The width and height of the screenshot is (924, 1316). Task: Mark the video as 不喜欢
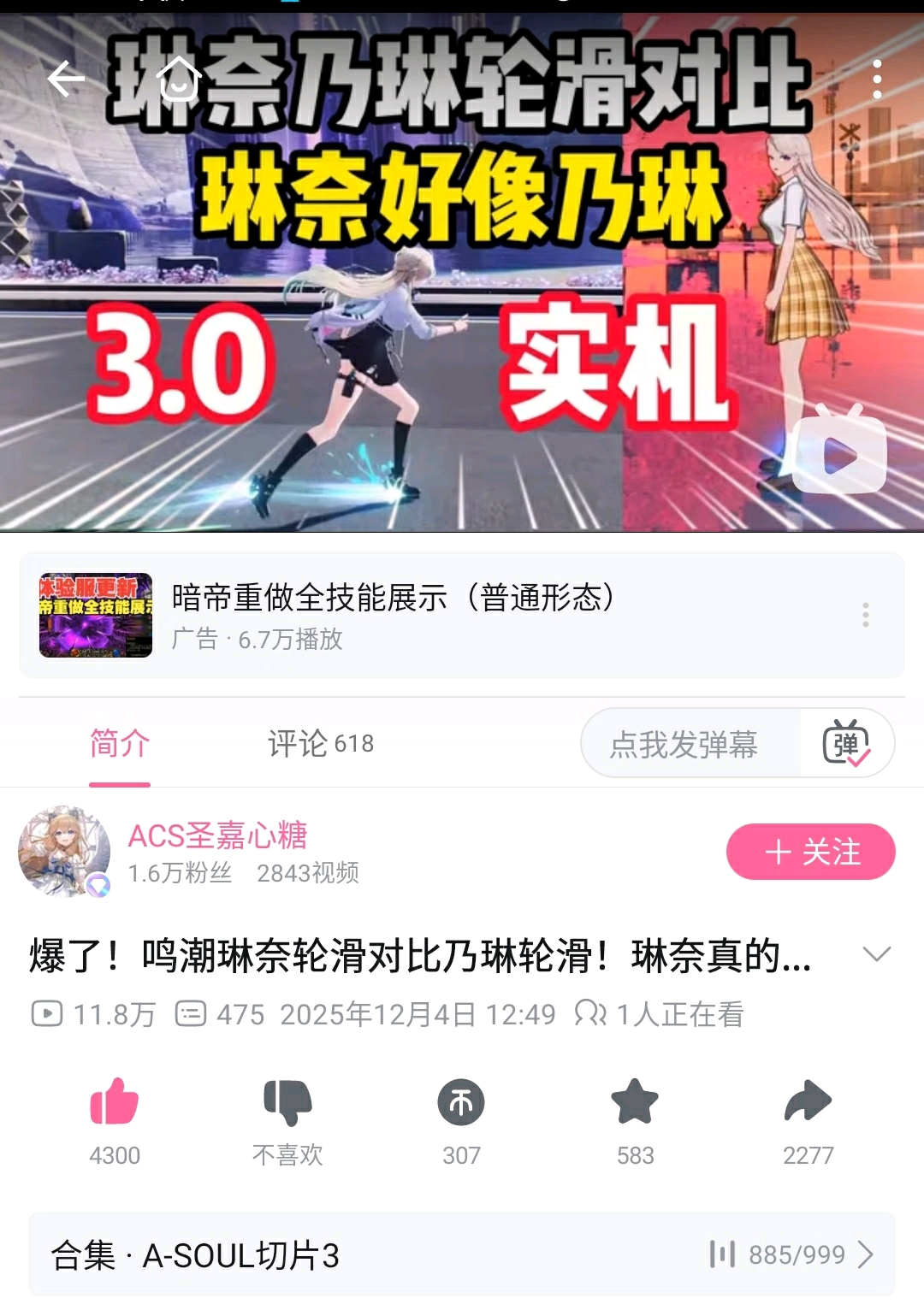288,1103
